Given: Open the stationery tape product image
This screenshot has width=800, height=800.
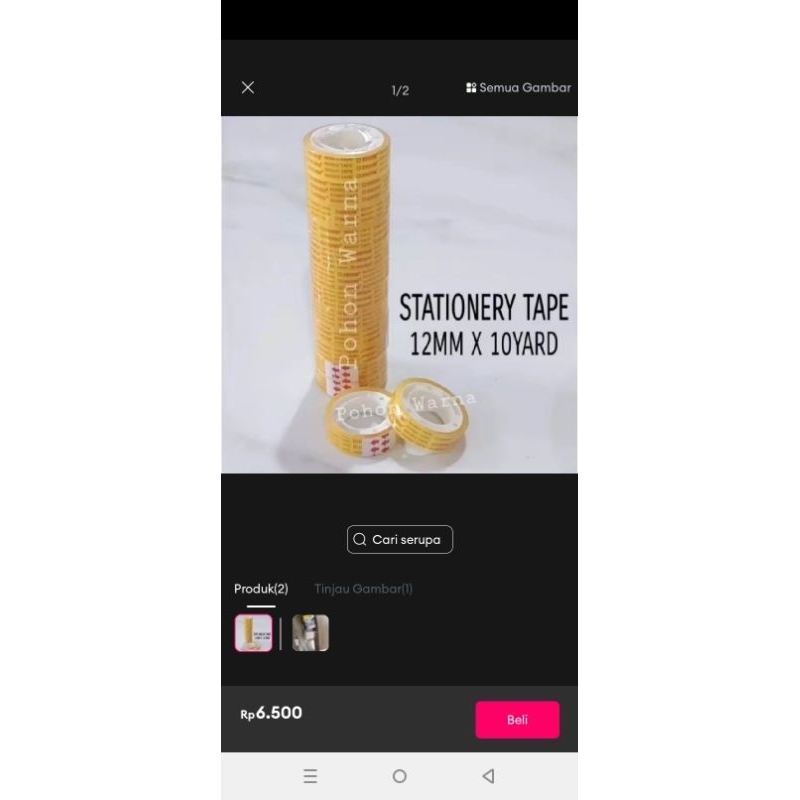Looking at the screenshot, I should click(x=399, y=295).
